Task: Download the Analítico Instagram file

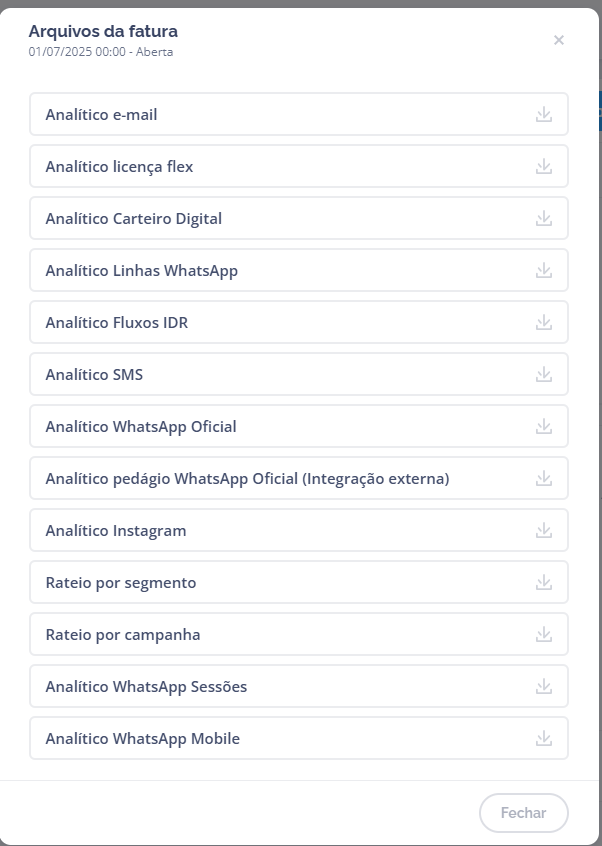Action: pyautogui.click(x=544, y=531)
